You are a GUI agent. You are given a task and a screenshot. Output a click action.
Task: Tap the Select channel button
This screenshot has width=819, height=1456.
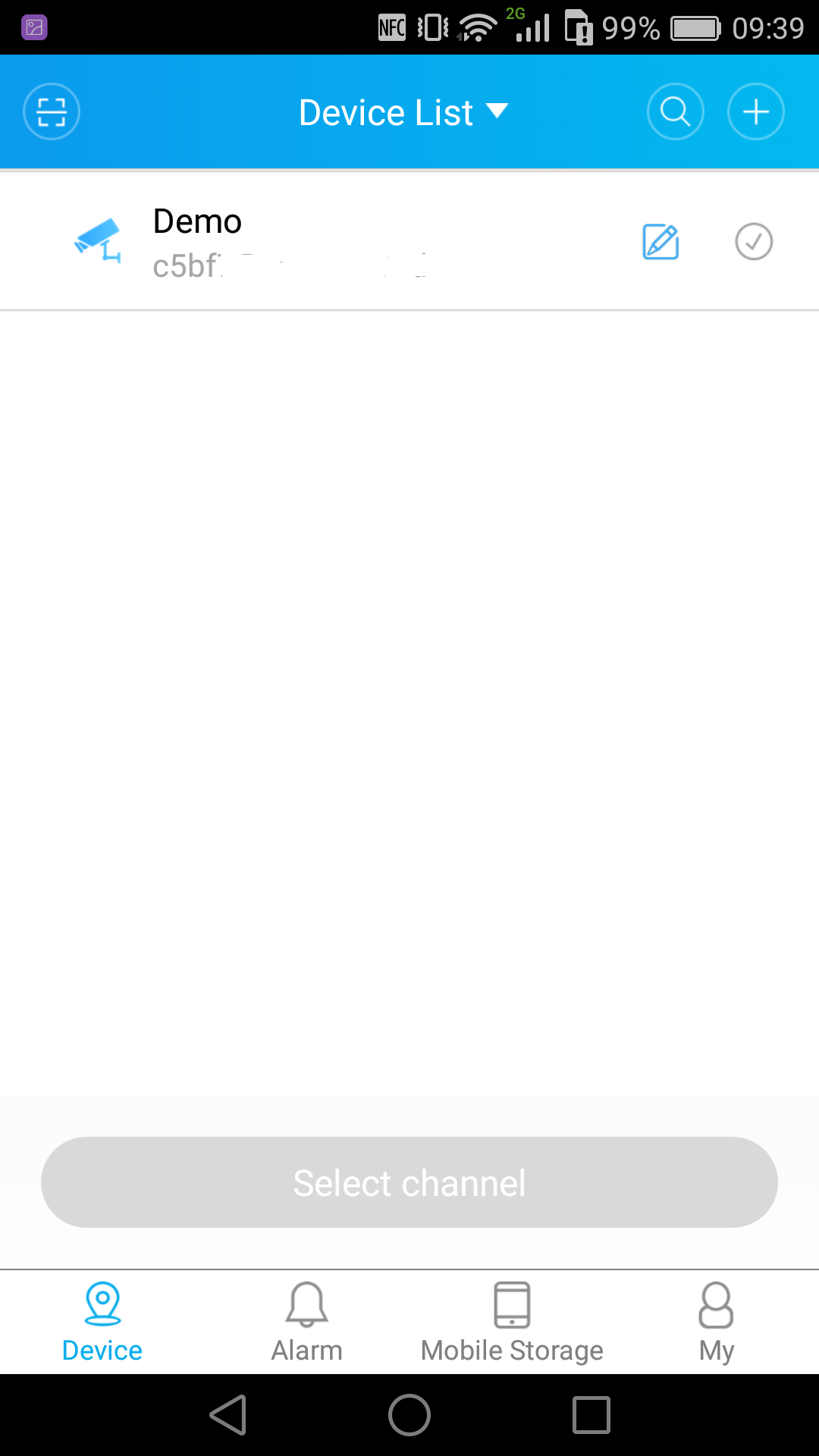pyautogui.click(x=409, y=1182)
